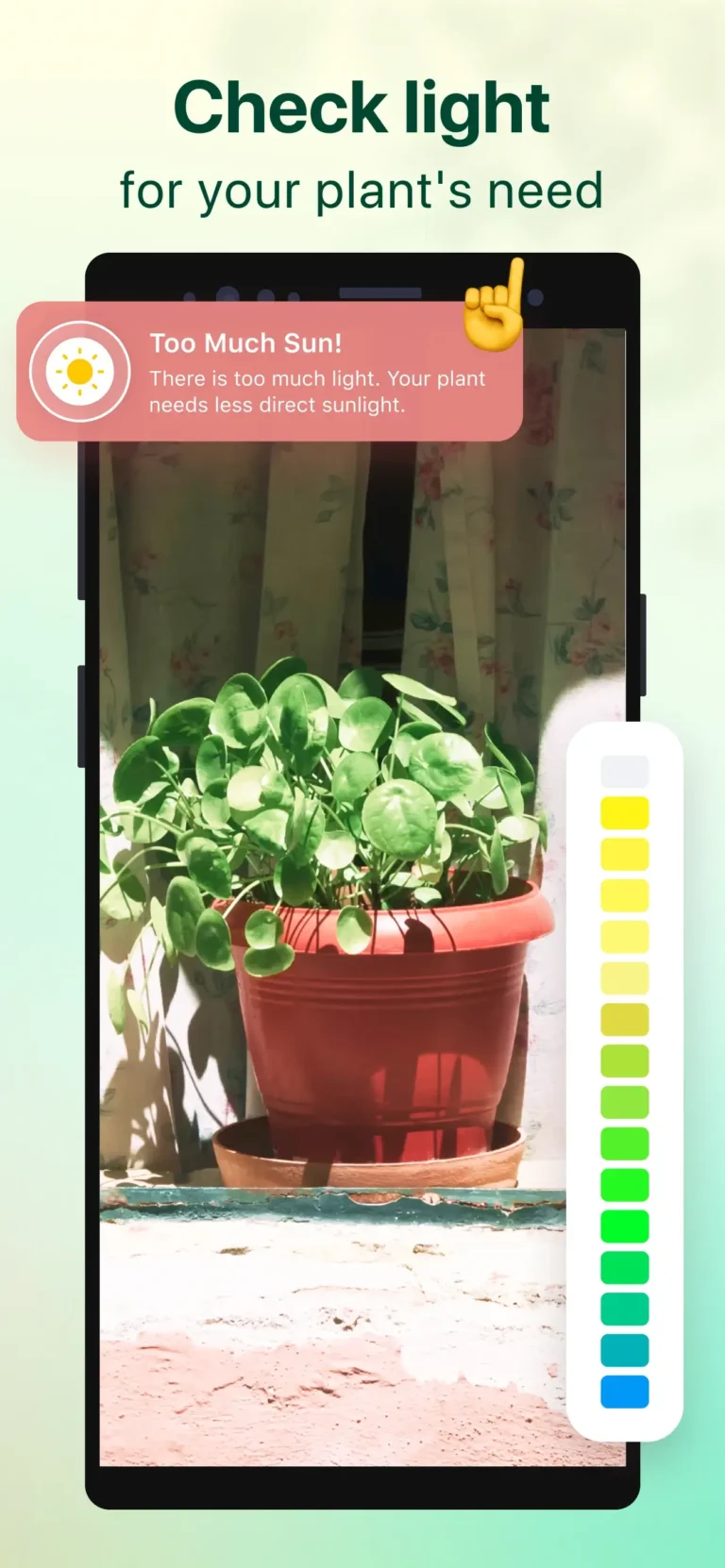The width and height of the screenshot is (725, 1568).
Task: Select the olive-yellow middle swatch
Action: click(x=624, y=1019)
